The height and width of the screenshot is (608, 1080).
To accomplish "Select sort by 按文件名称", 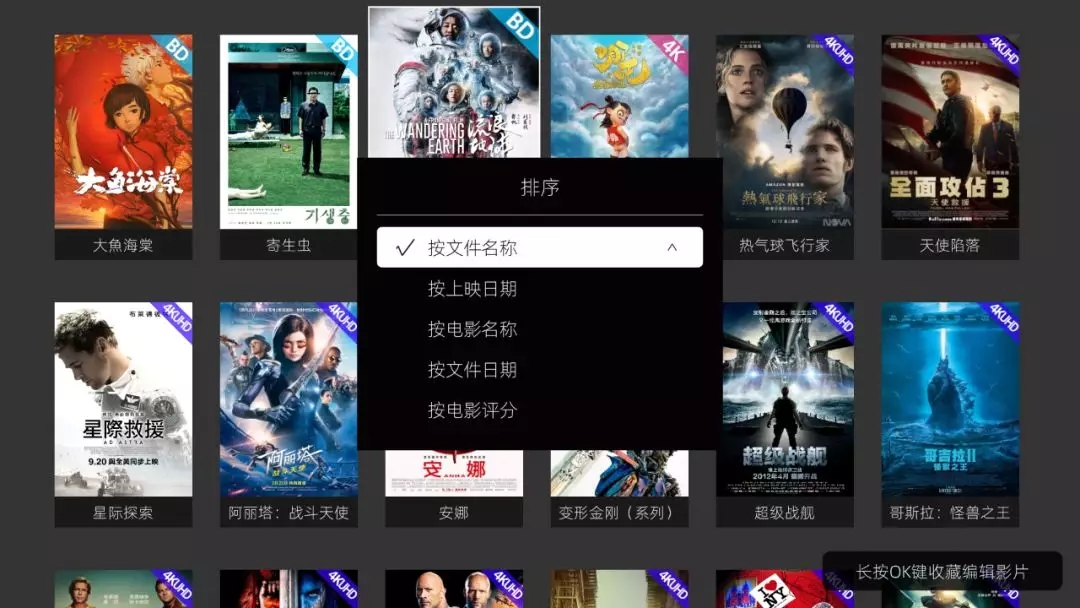I will [x=539, y=248].
